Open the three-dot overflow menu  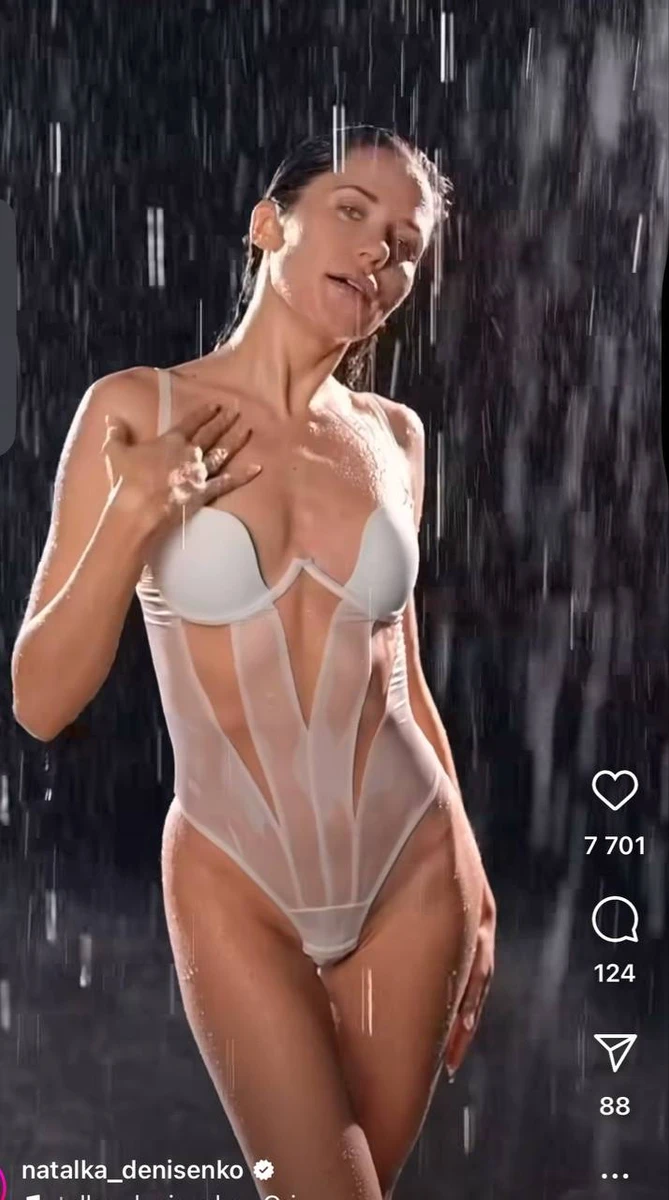[615, 1176]
